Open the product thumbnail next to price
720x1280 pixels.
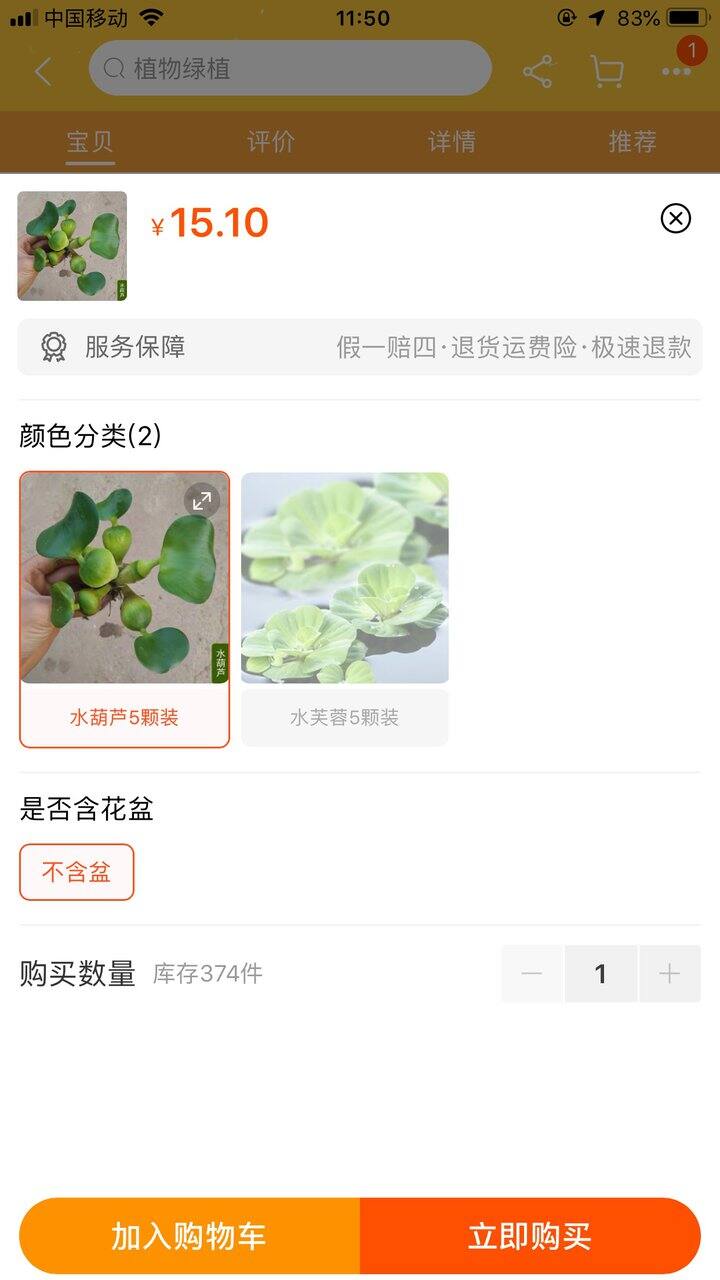pos(72,246)
